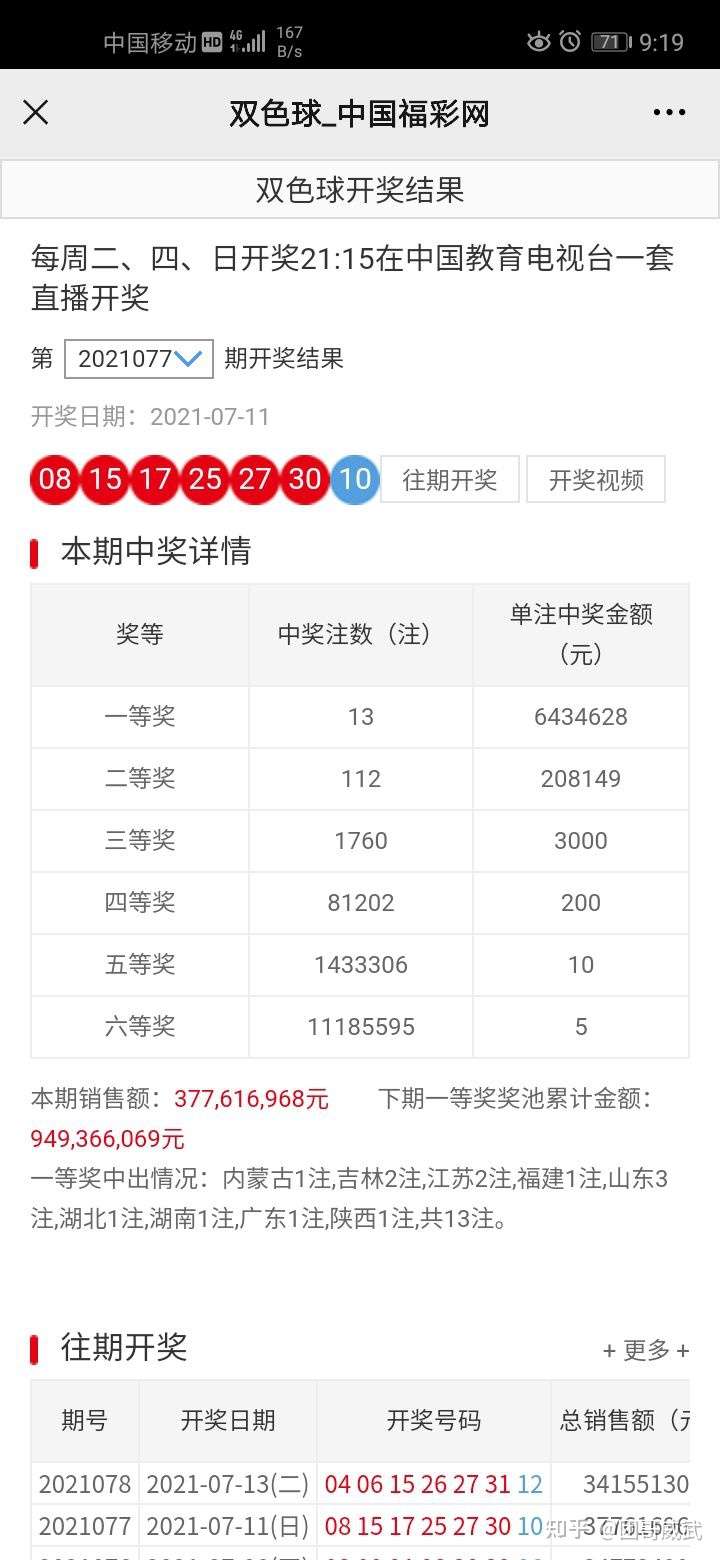Watch the 开奖视频 draw video
The image size is (720, 1560).
(x=596, y=480)
